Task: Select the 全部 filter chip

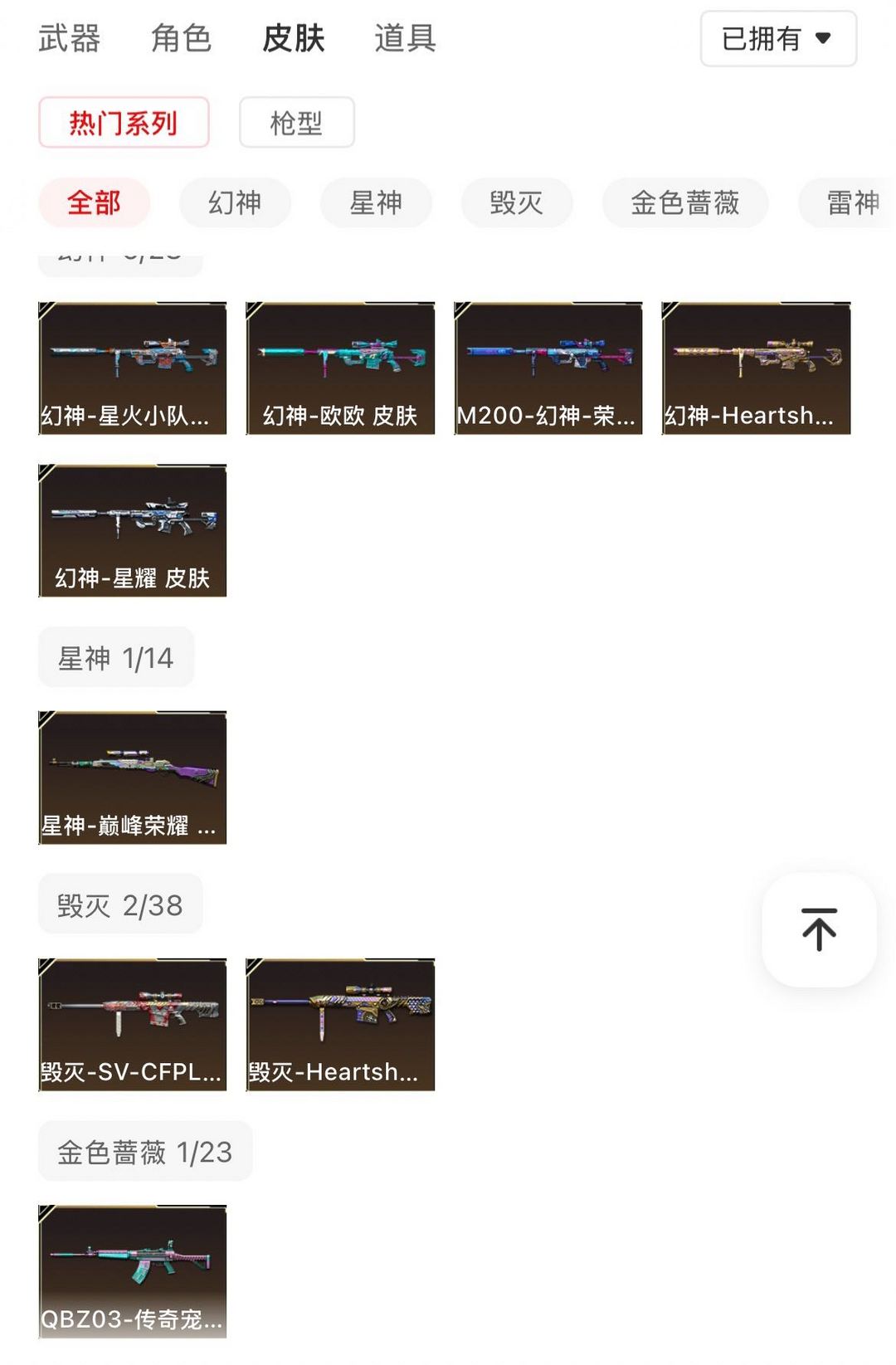Action: point(94,202)
